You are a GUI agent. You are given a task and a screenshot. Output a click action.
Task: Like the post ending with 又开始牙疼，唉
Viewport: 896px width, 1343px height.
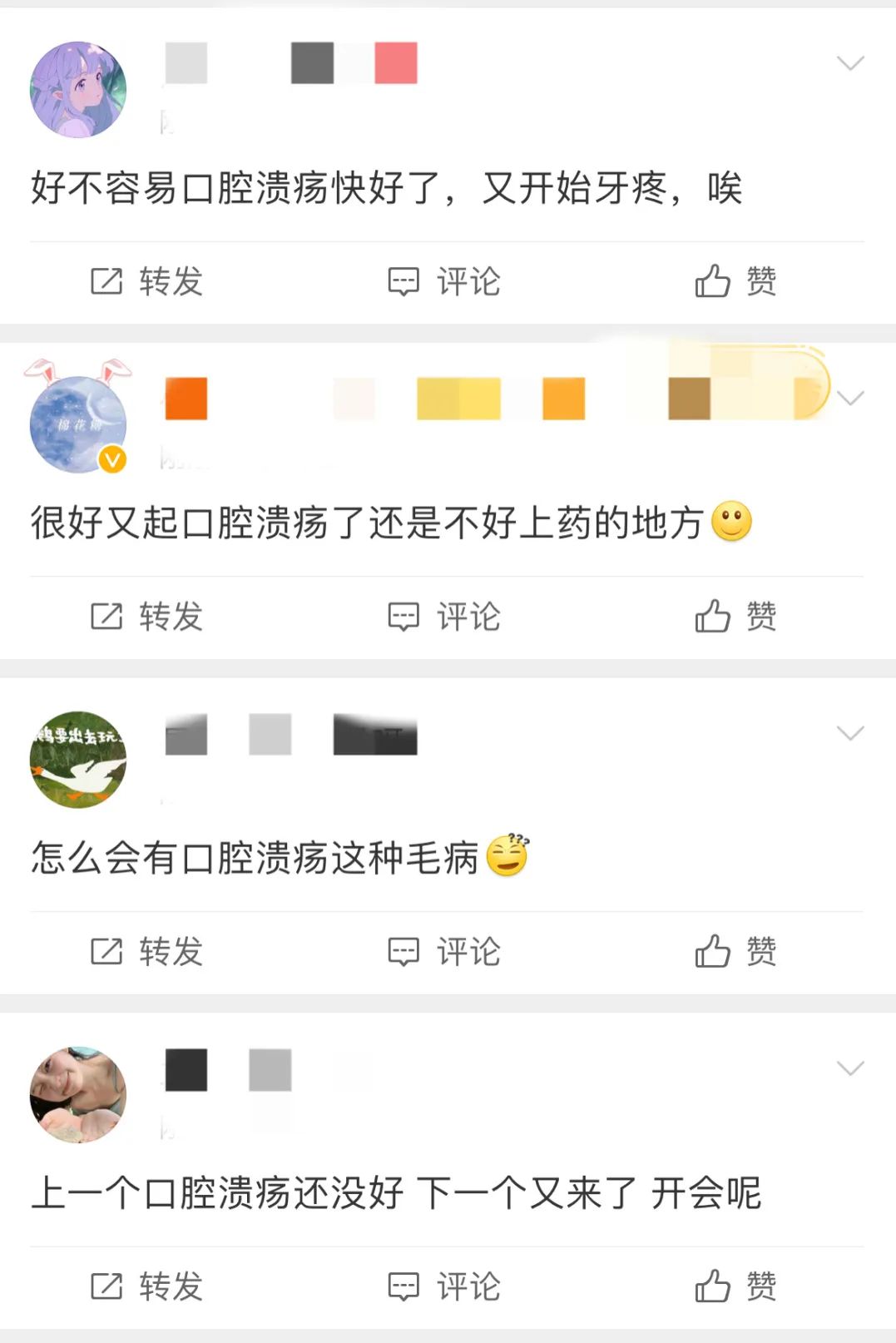[735, 281]
